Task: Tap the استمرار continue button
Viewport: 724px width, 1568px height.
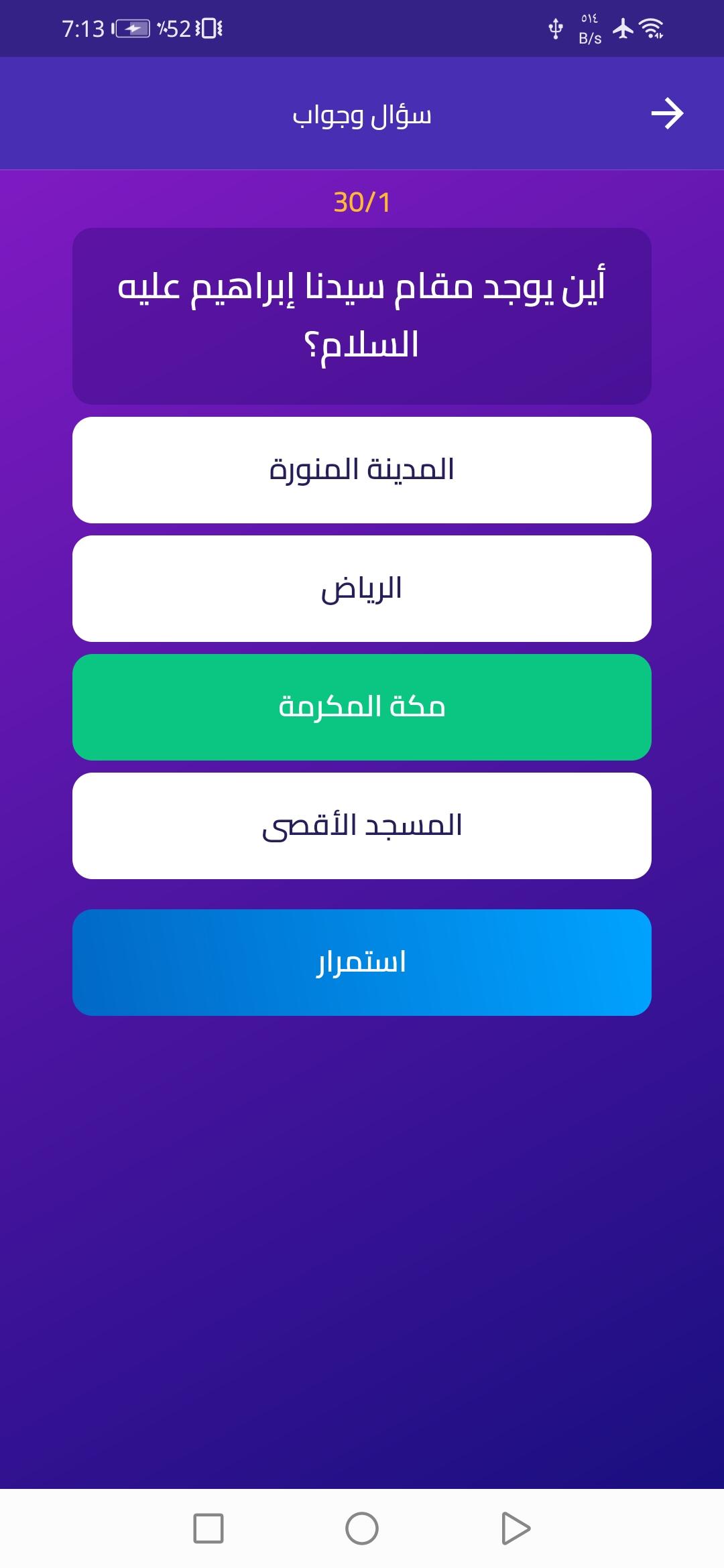Action: (362, 962)
